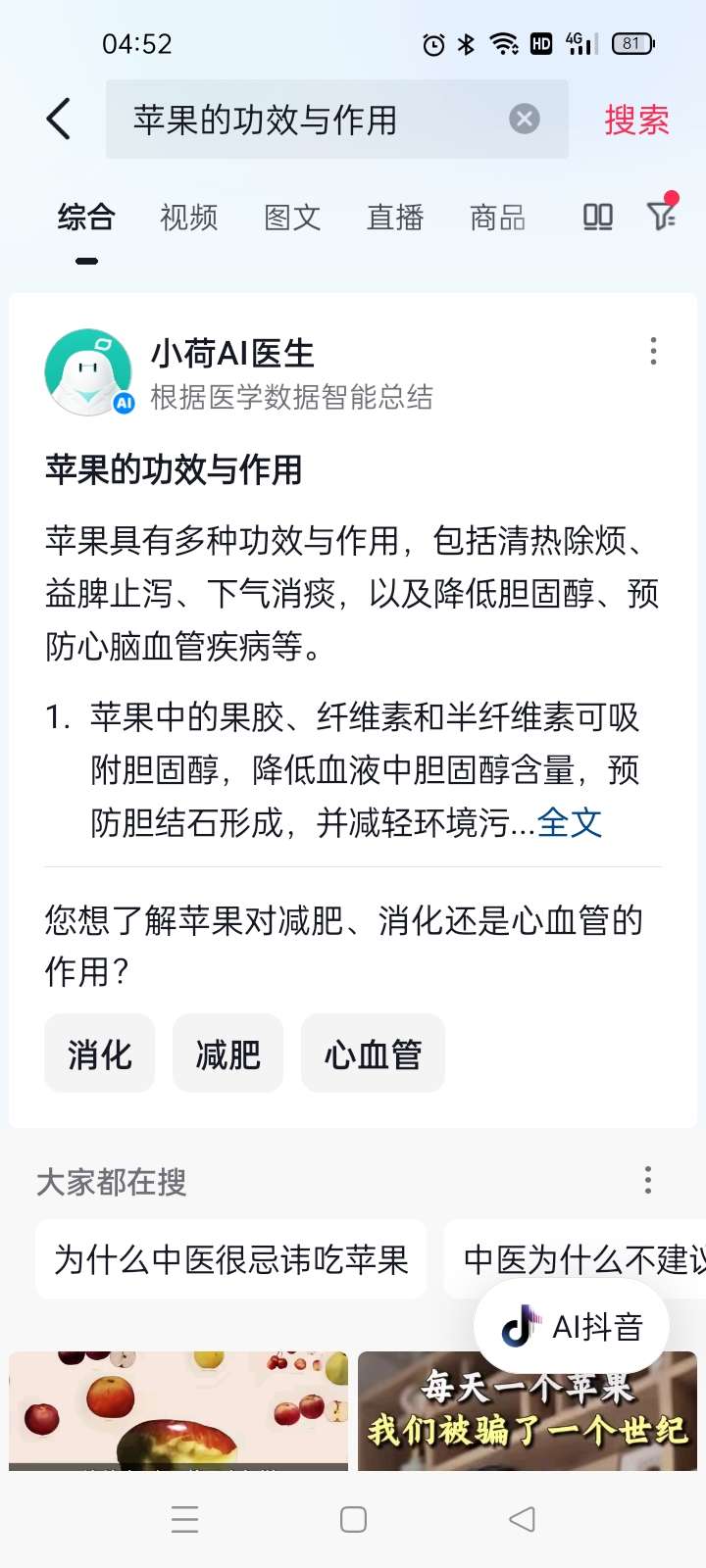Screen dimensions: 706x1568
Task: Select the 消化 chip
Action: tap(99, 1054)
